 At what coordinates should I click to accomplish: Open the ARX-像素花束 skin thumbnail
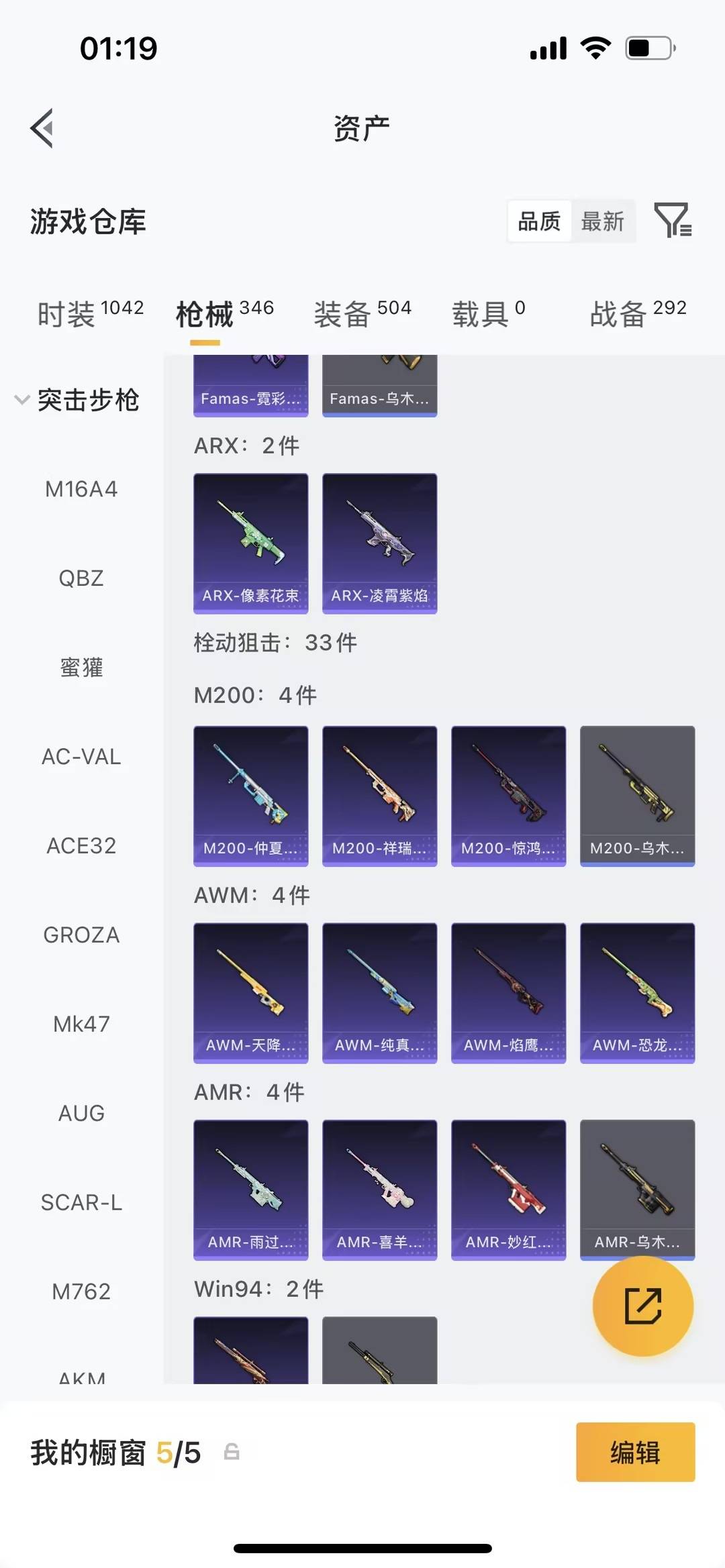250,543
